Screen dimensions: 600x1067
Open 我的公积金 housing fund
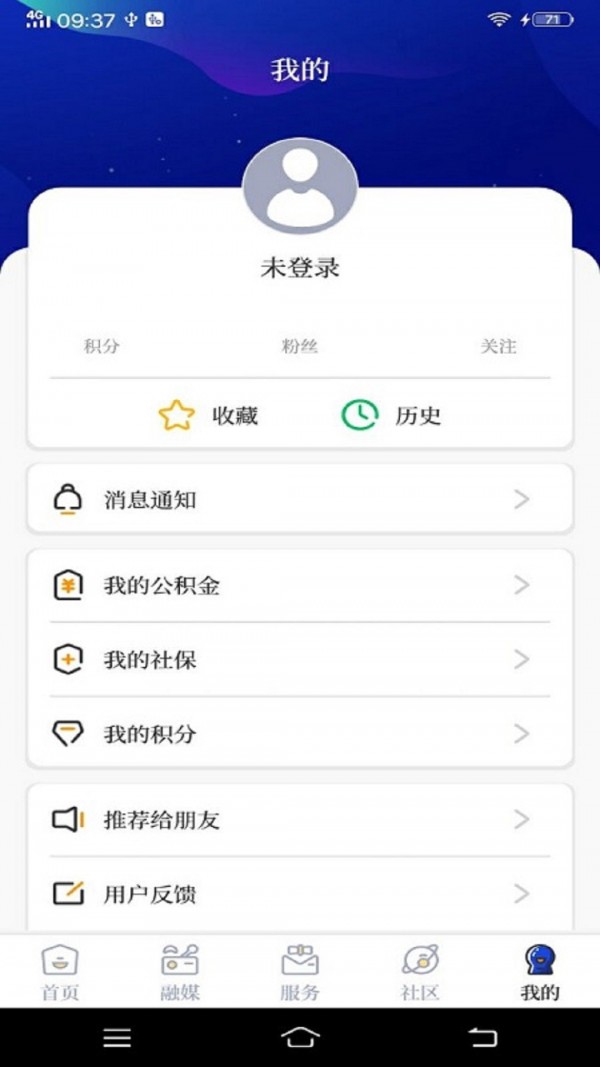[x=300, y=585]
